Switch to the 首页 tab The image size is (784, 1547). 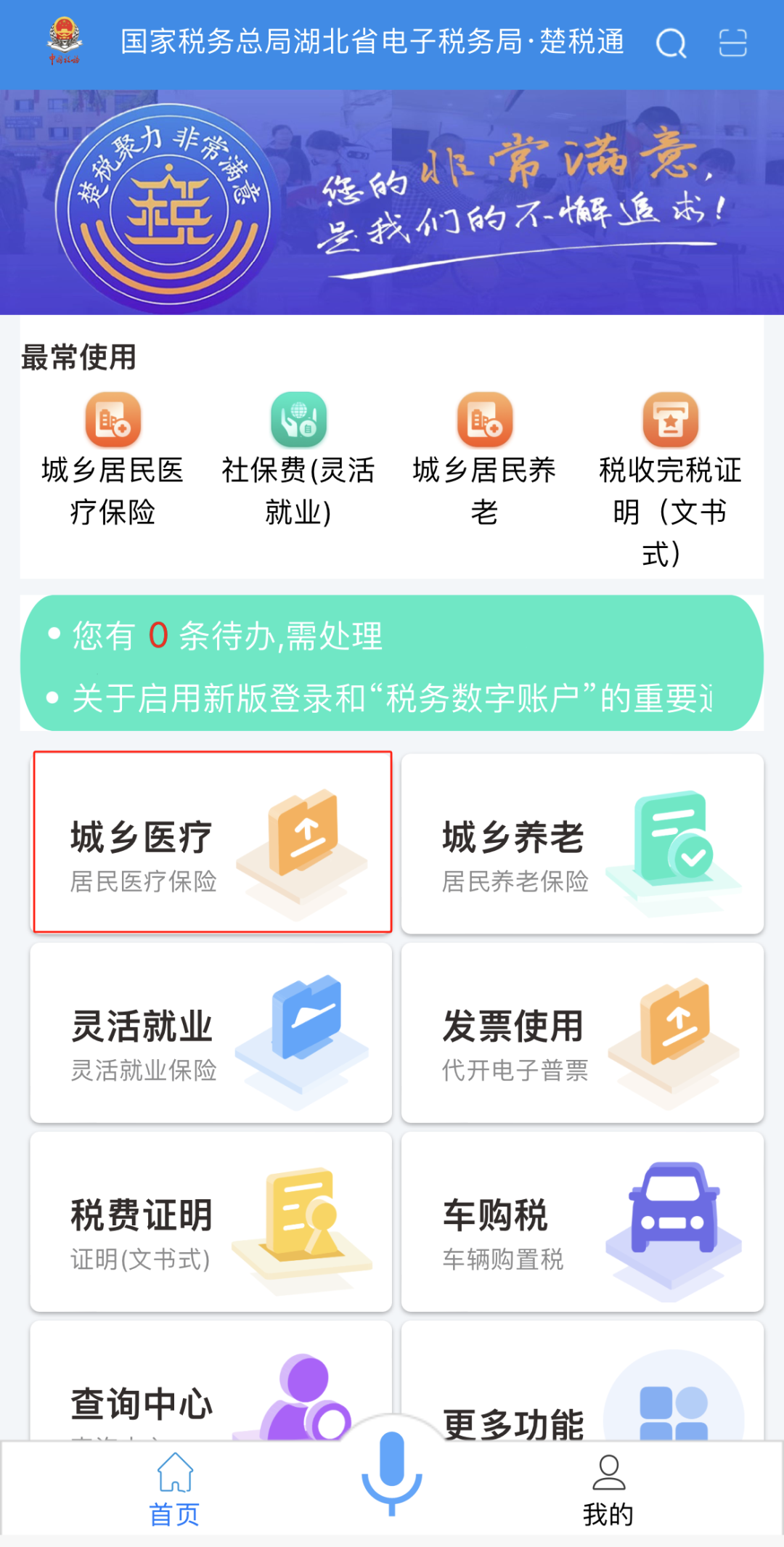pyautogui.click(x=174, y=1489)
